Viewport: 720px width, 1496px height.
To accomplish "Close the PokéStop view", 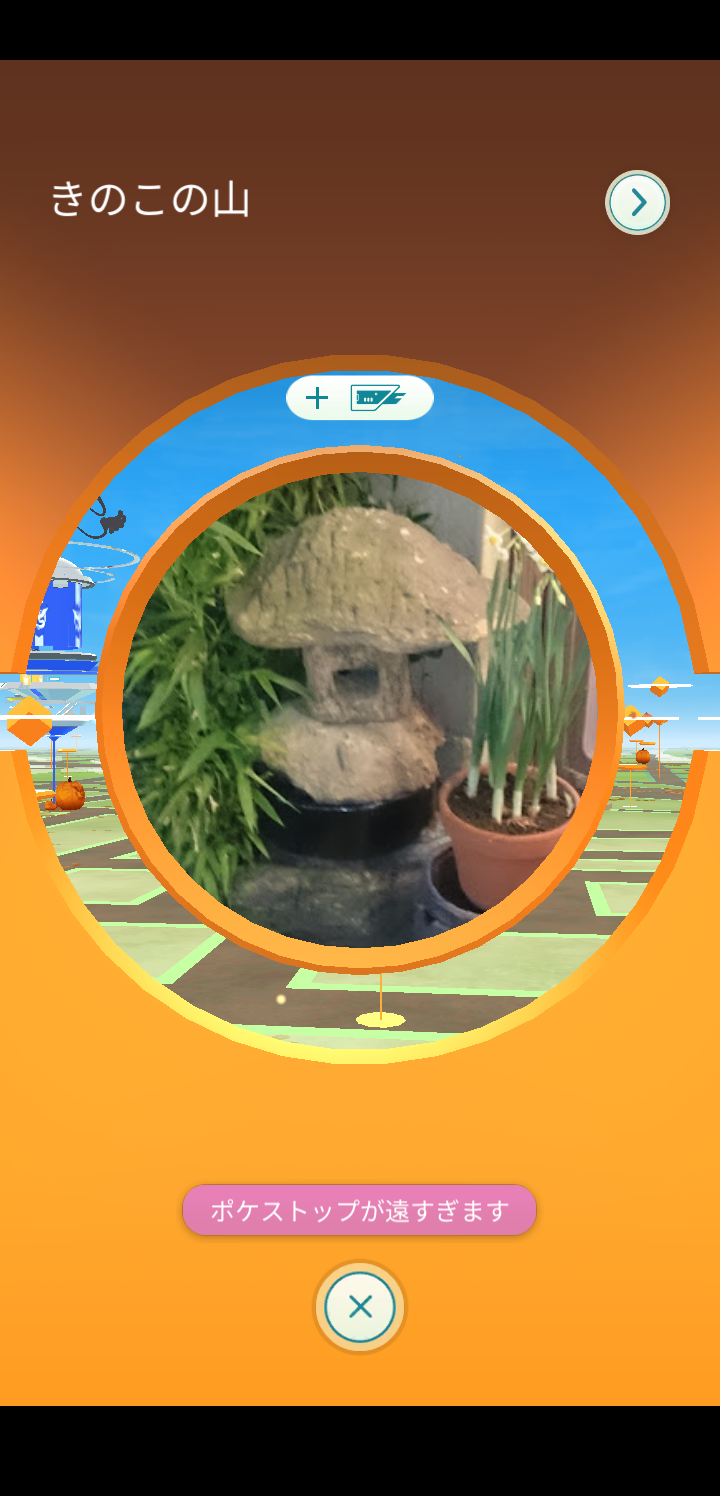I will coord(360,1306).
